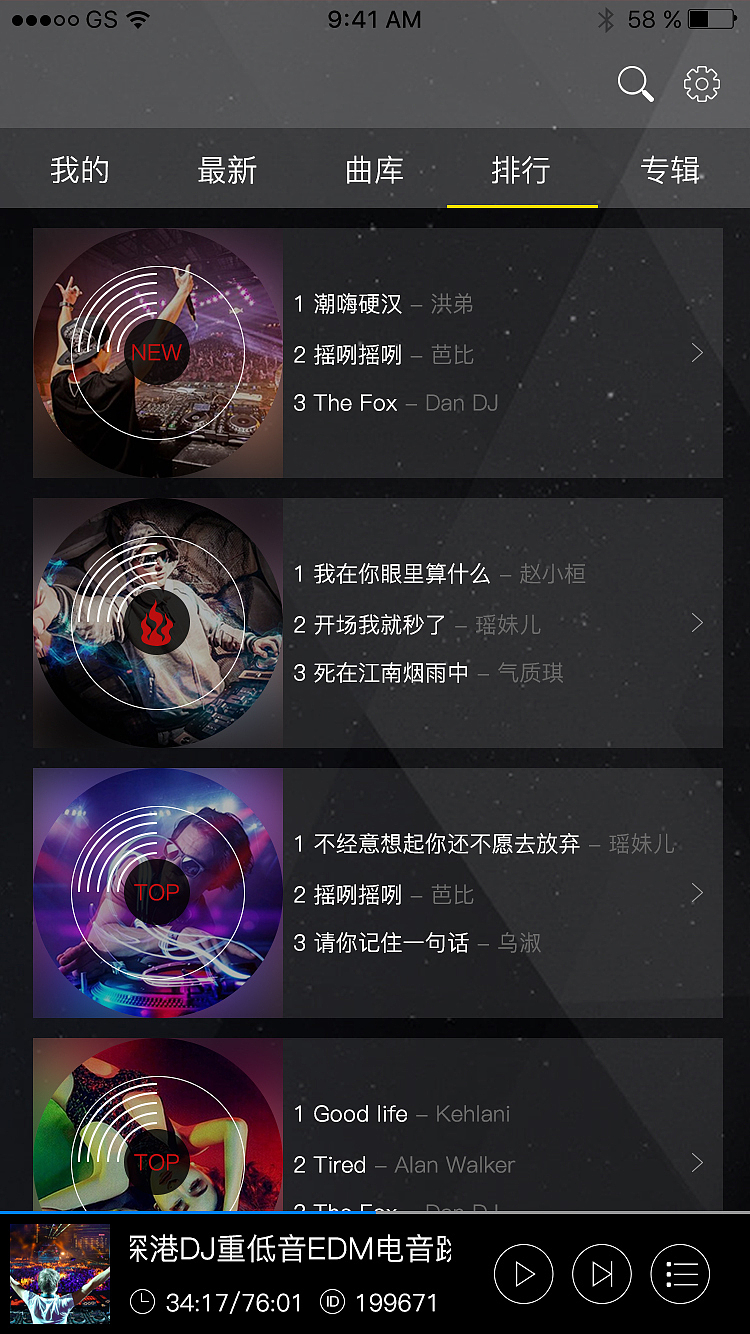Select 'Good life' by Kehlani
The image size is (750, 1334).
[x=400, y=1113]
